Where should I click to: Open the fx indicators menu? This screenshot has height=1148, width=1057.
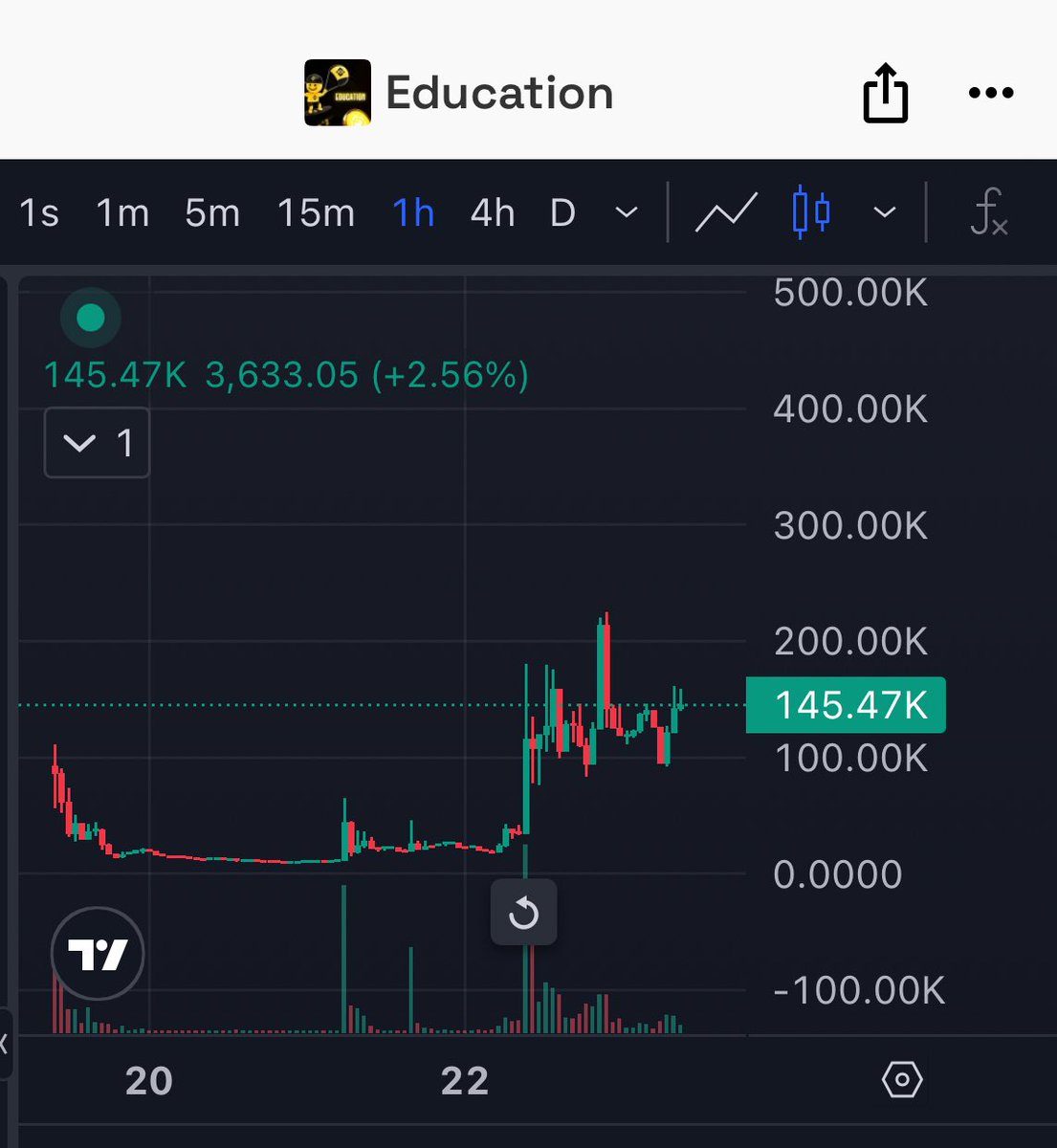tap(988, 212)
